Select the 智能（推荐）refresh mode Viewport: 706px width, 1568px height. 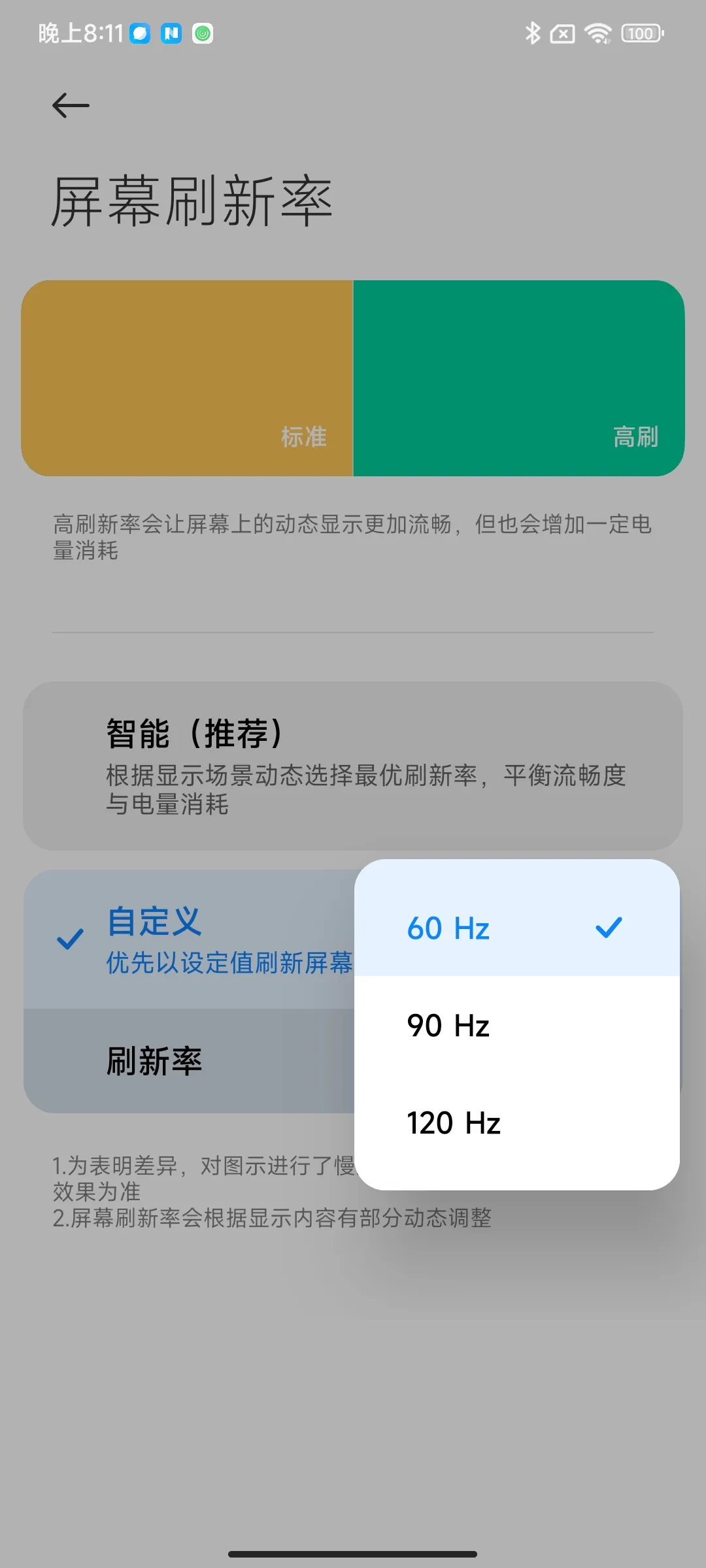353,766
